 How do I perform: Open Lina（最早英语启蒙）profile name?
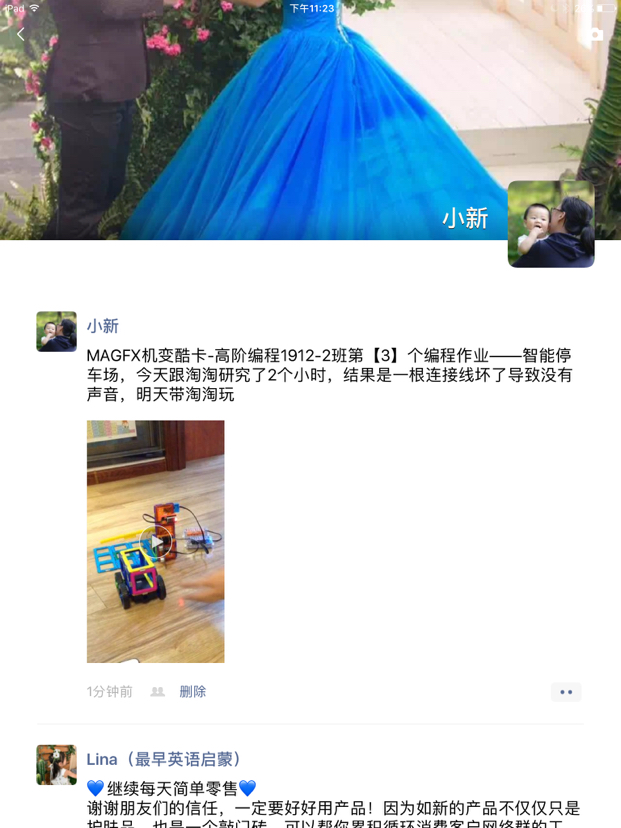click(166, 760)
